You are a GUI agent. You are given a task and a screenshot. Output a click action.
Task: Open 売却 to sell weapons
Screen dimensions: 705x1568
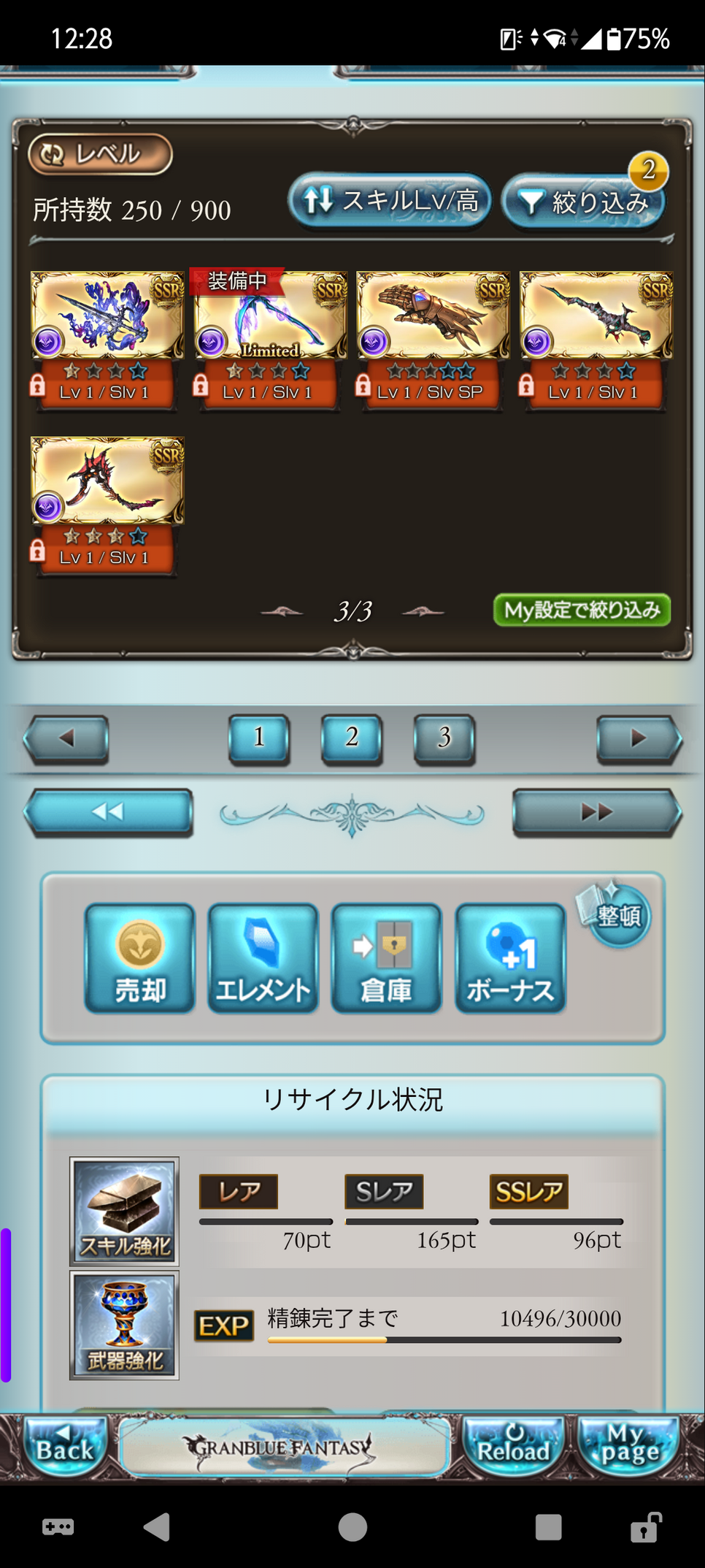click(x=140, y=958)
